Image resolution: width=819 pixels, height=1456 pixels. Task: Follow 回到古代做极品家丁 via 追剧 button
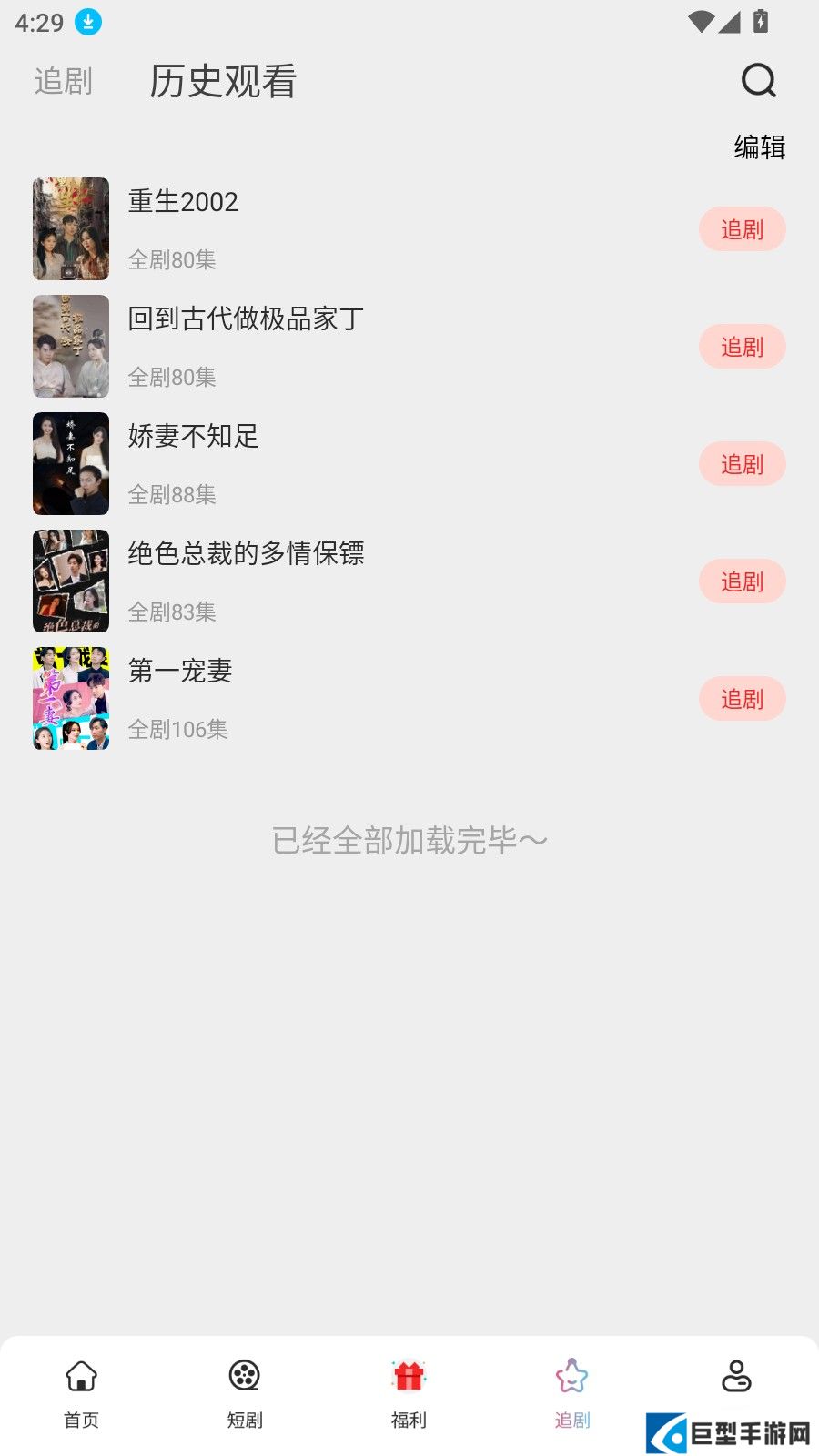(742, 347)
